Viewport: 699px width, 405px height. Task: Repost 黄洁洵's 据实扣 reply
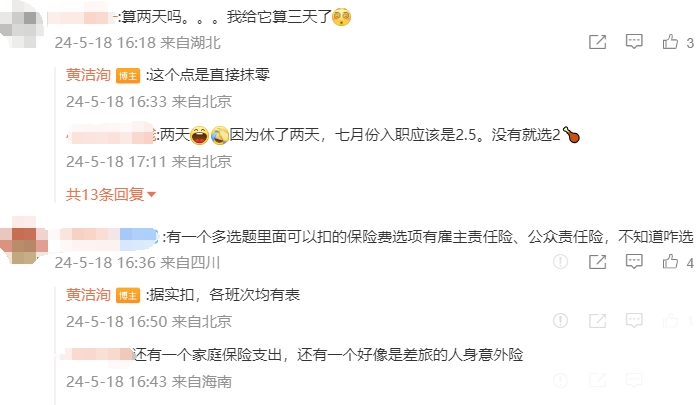pos(597,322)
